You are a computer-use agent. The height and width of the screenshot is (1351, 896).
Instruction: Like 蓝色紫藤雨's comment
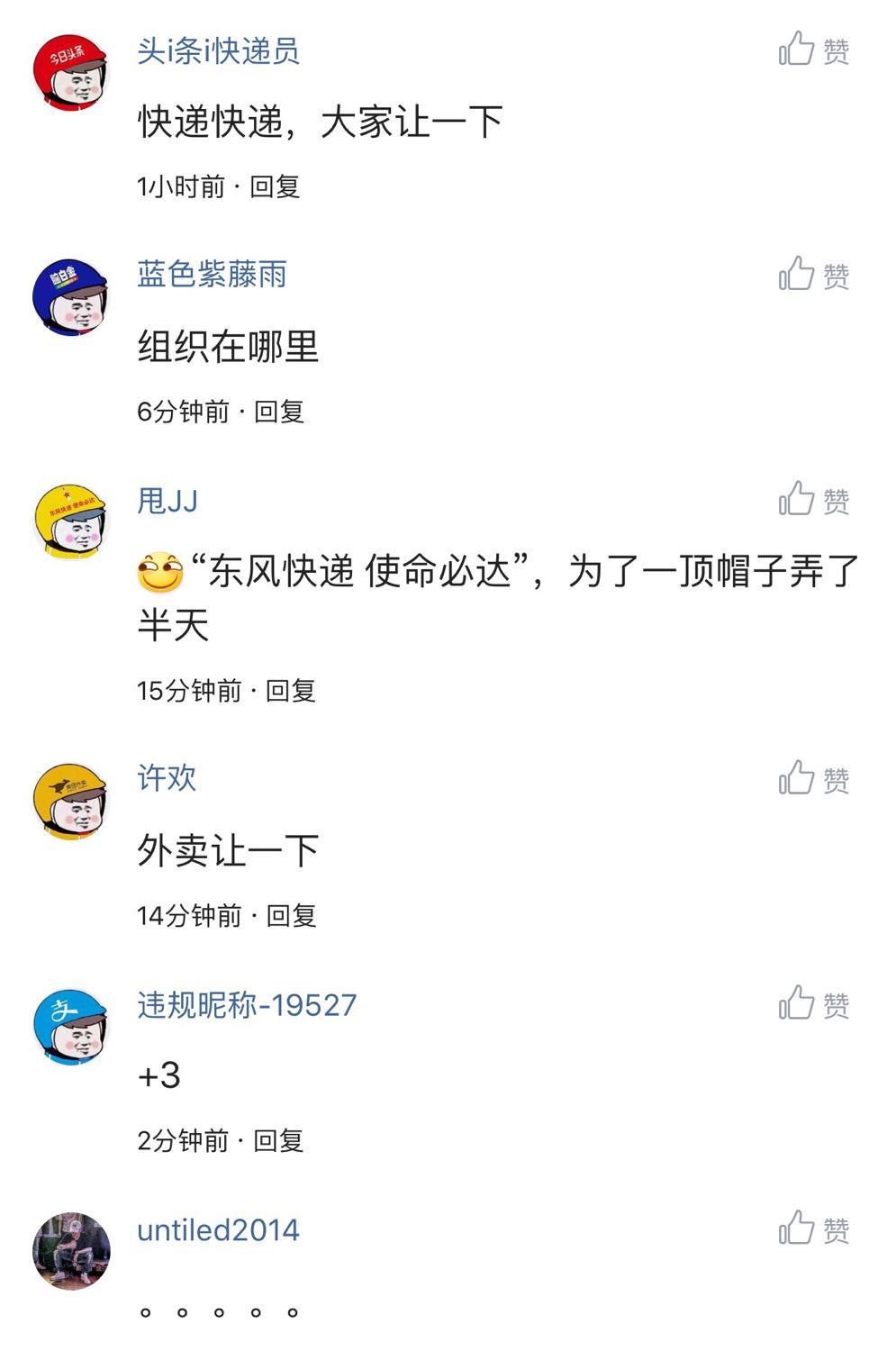813,275
